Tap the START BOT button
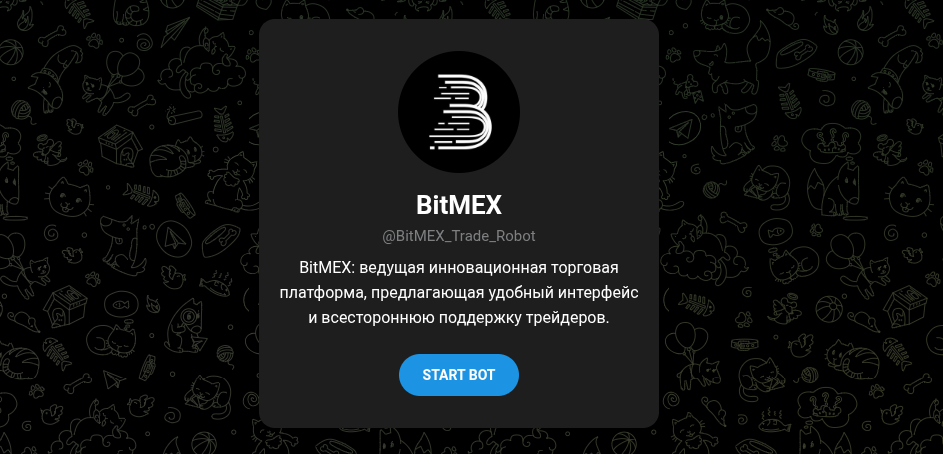 [459, 375]
